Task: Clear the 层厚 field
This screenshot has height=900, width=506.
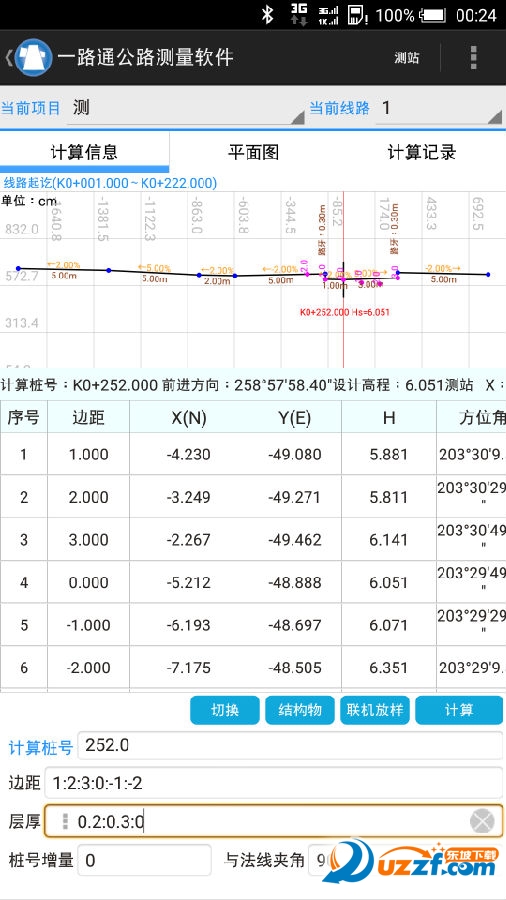Action: click(x=482, y=821)
